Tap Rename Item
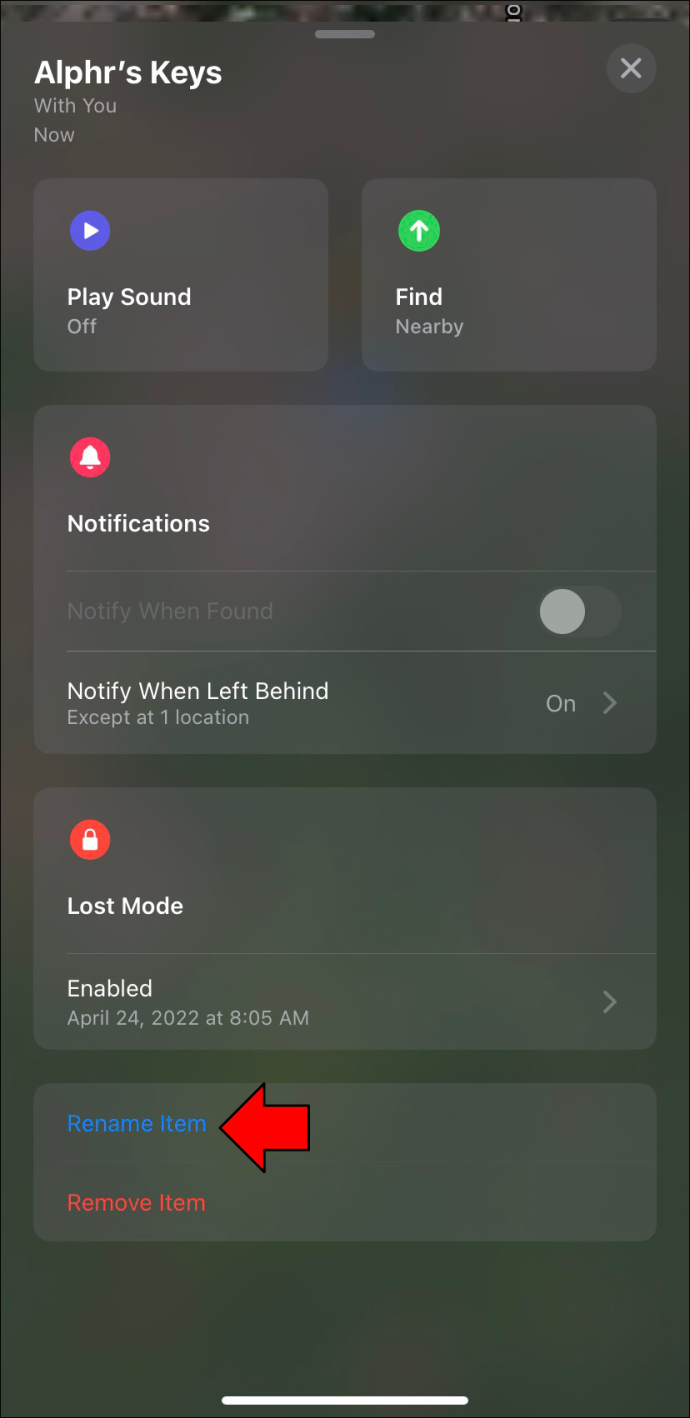The height and width of the screenshot is (1418, 690). [136, 1123]
